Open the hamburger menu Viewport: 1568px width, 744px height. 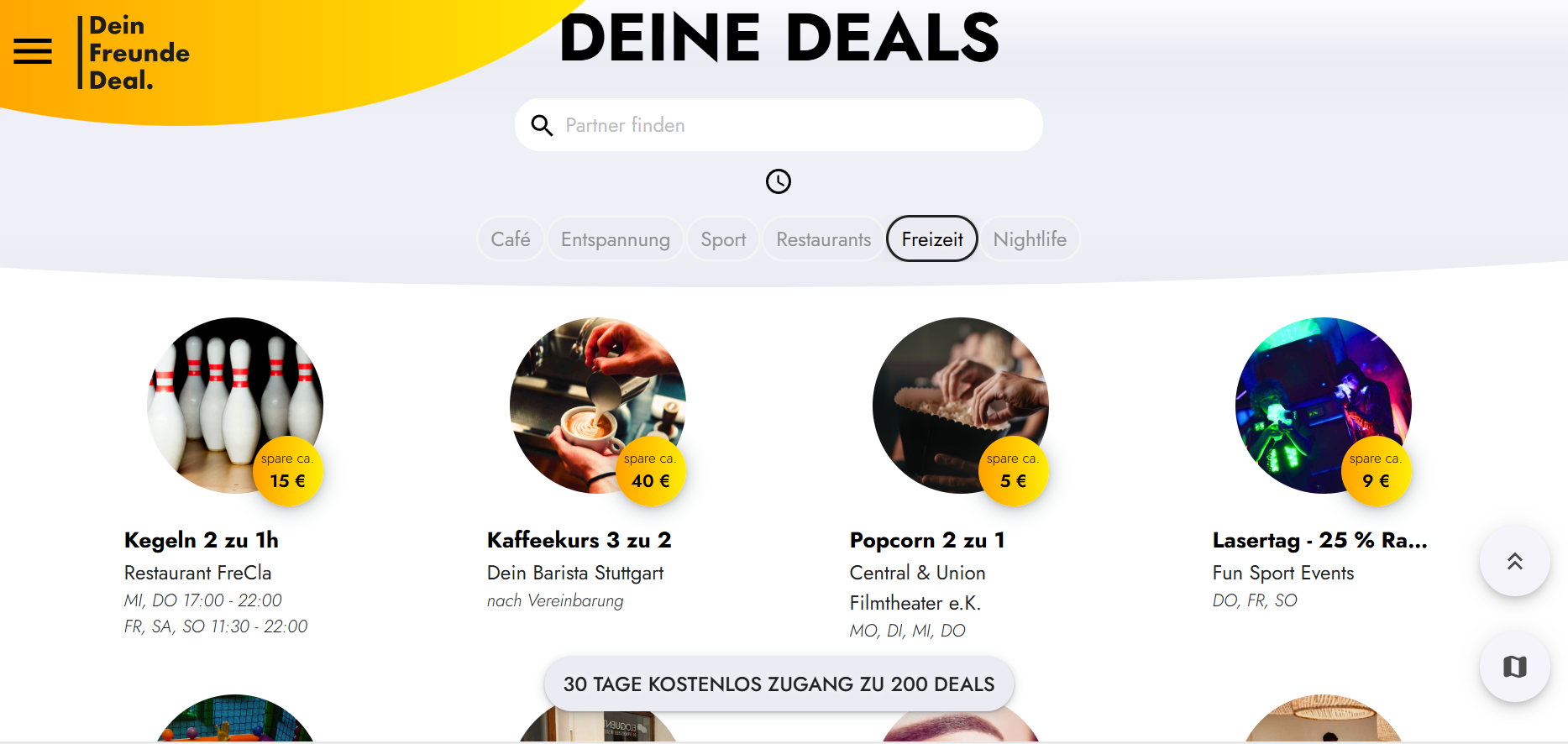point(33,51)
